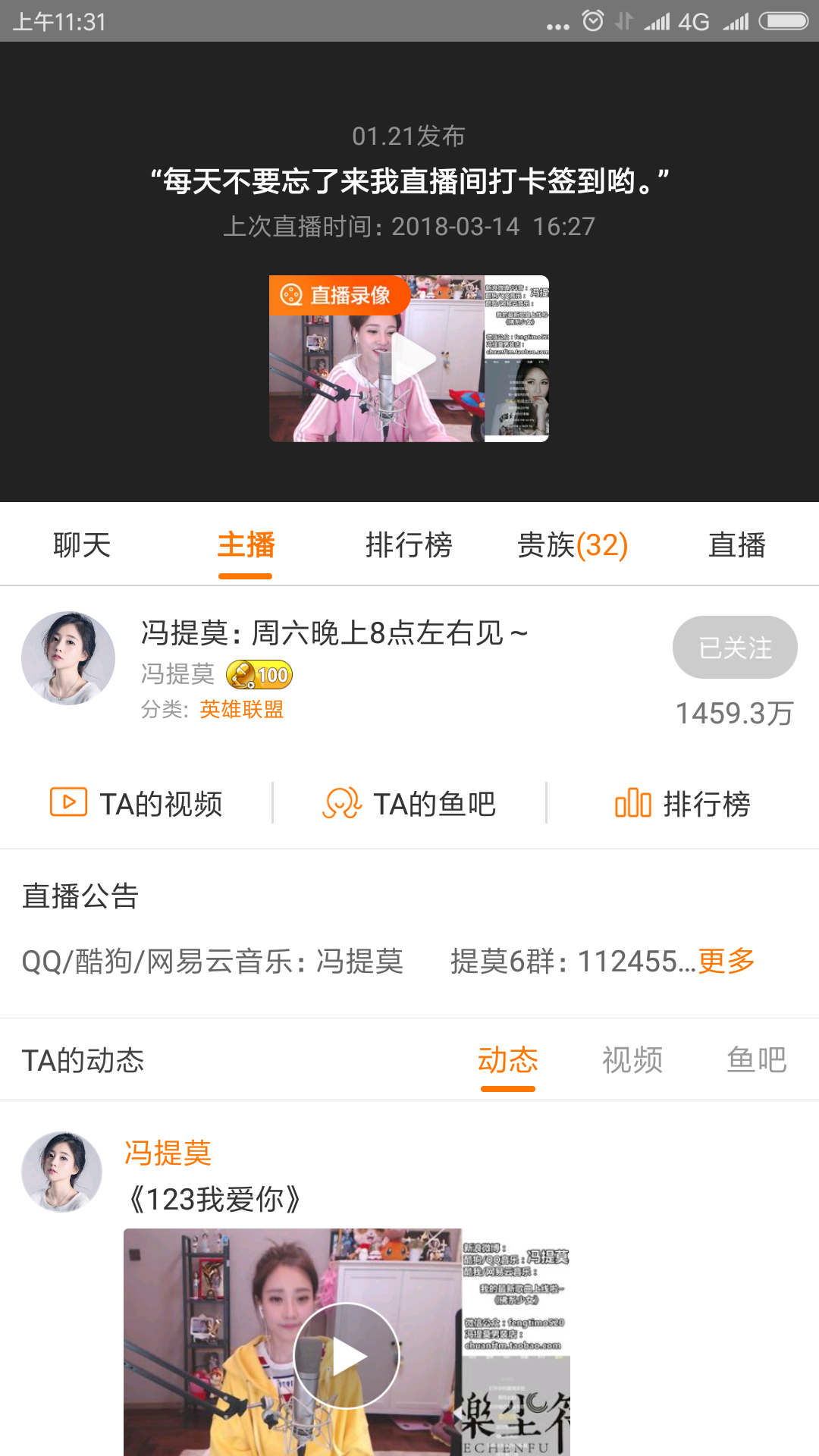Image resolution: width=819 pixels, height=1456 pixels.
Task: Open 冯提莫's name on the 《123我爱你》 post
Action: click(168, 1153)
